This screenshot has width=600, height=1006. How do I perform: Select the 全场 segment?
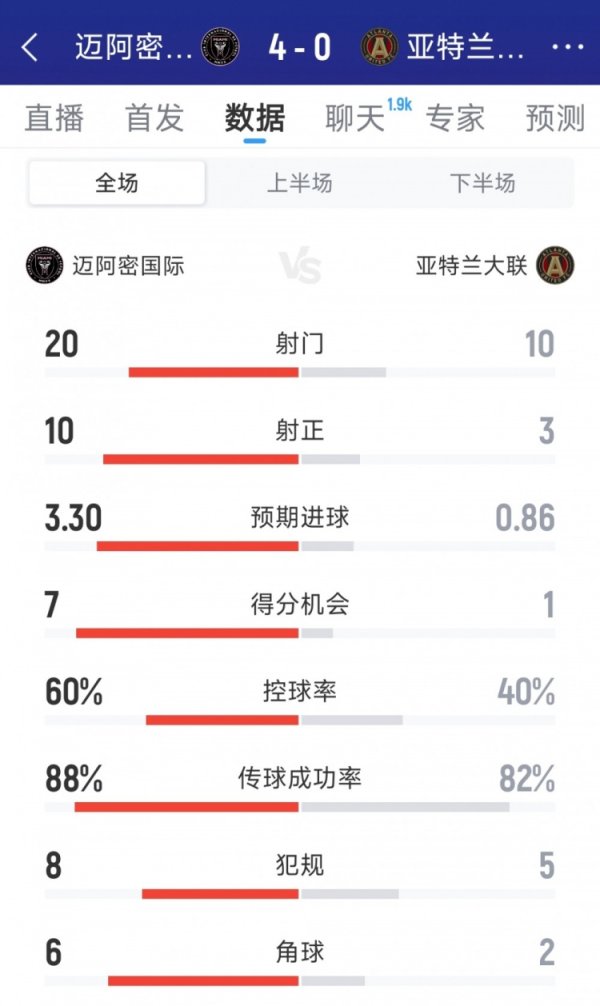pos(117,183)
